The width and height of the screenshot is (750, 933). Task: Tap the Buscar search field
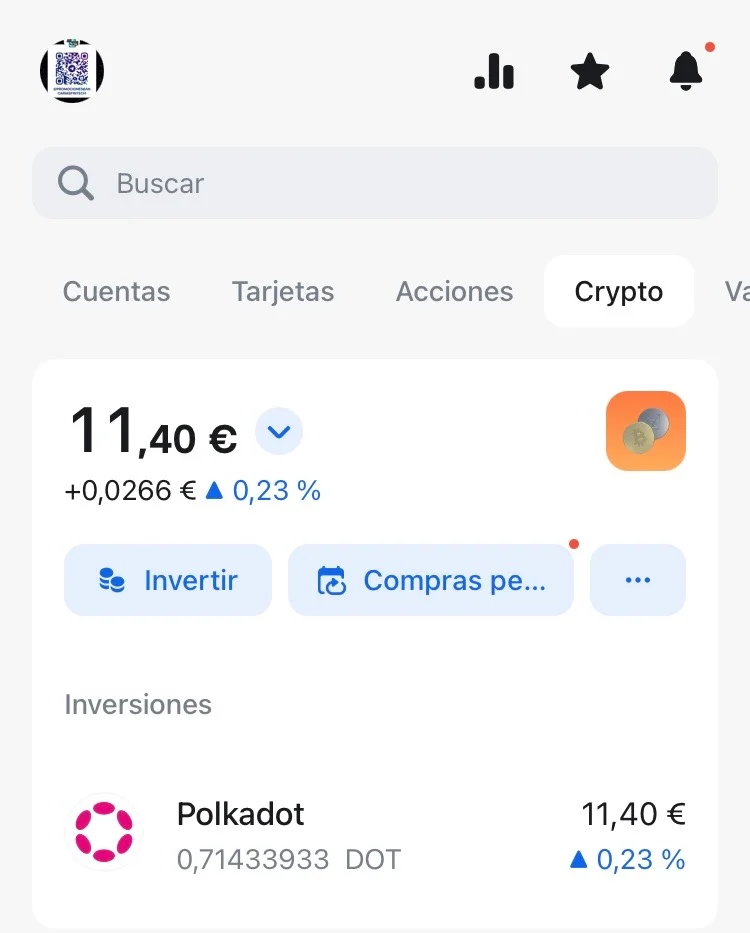[x=375, y=183]
